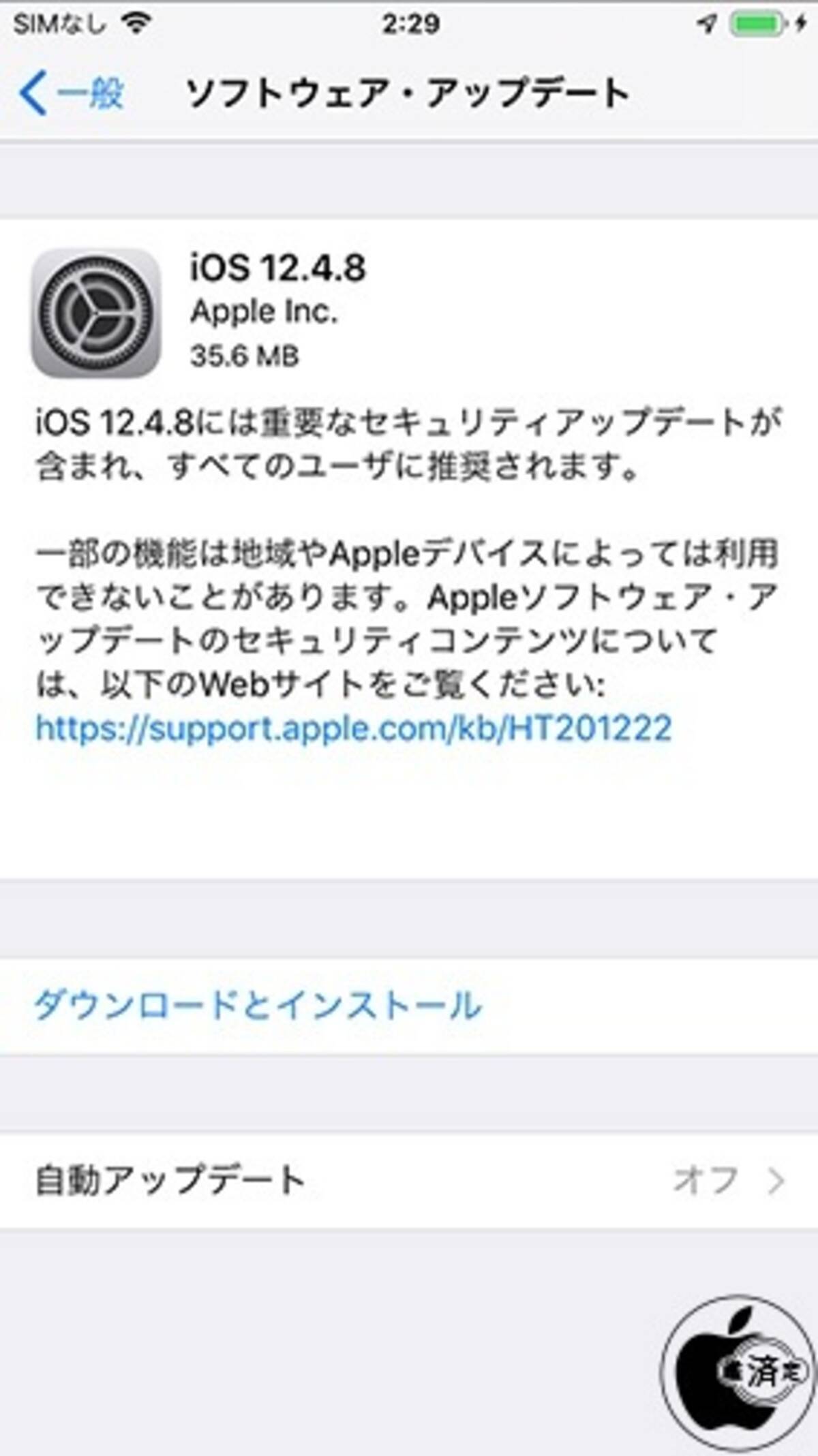Tap ダウンロードとインストール
The height and width of the screenshot is (1456, 818).
point(258,1005)
